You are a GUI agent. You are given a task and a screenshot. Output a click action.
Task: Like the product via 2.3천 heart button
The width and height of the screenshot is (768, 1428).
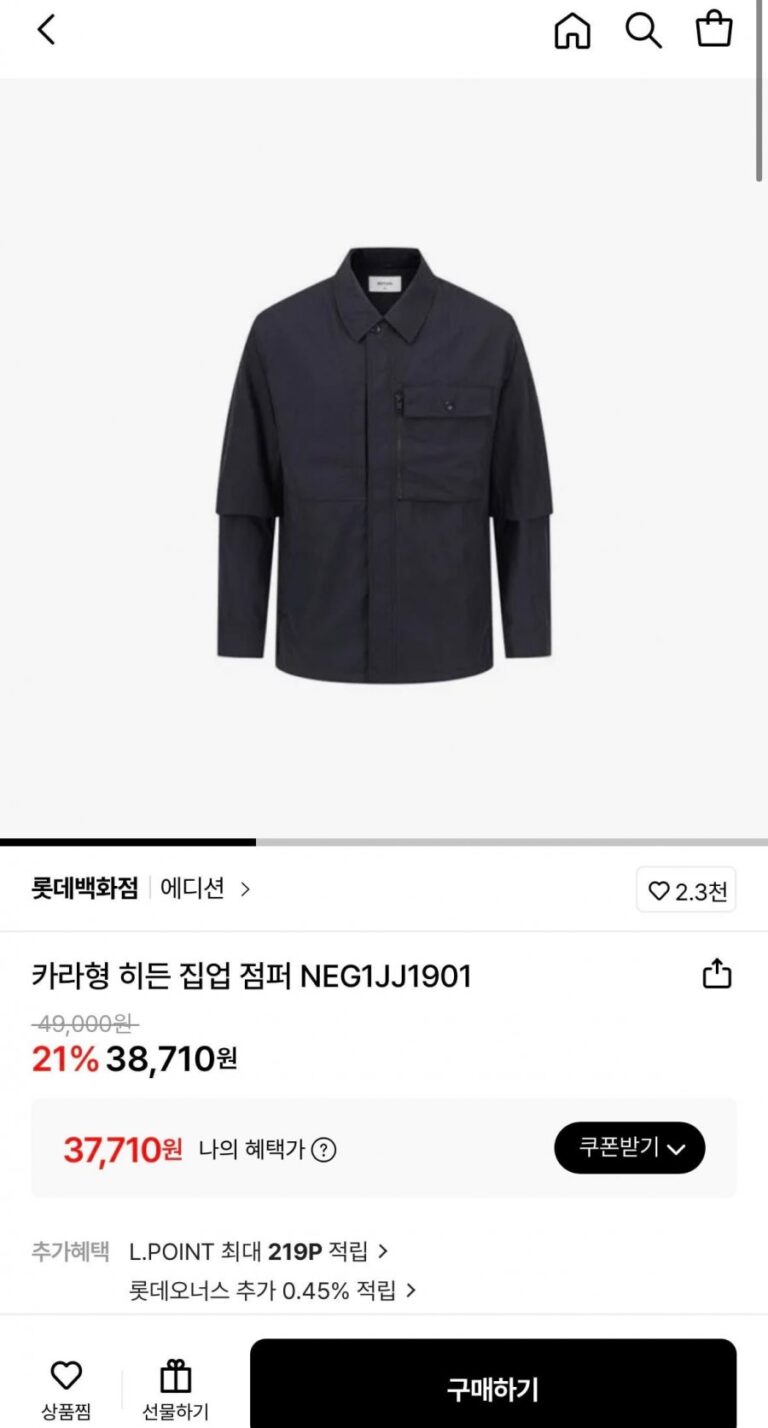click(x=686, y=890)
